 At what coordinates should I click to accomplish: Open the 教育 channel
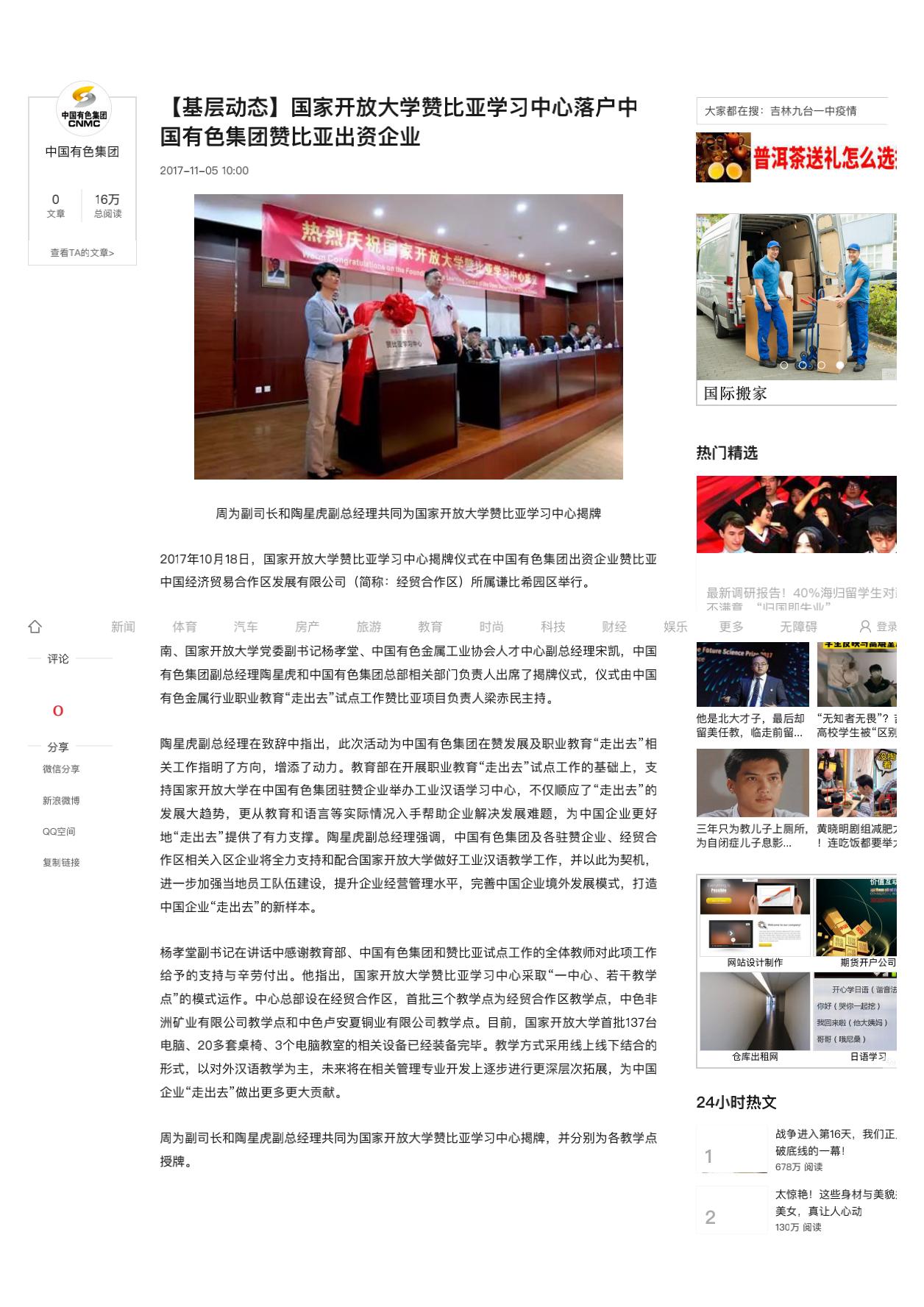coord(430,627)
